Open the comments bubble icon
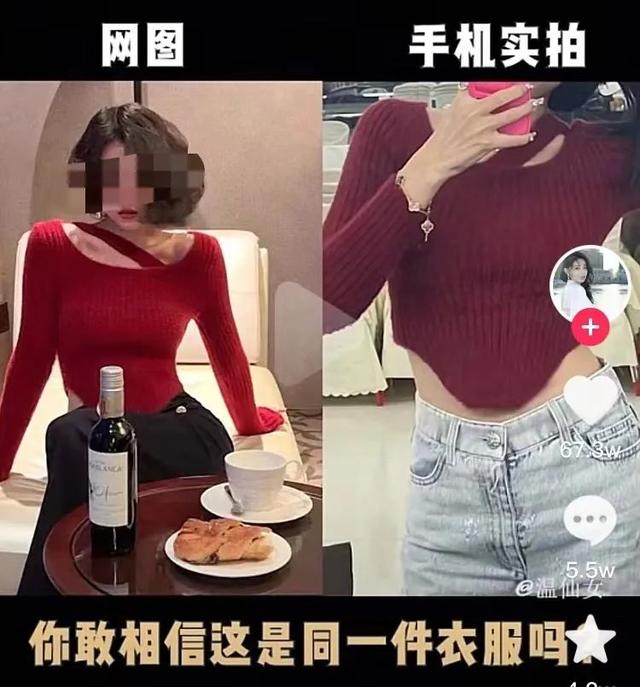This screenshot has height=687, width=640. [590, 520]
